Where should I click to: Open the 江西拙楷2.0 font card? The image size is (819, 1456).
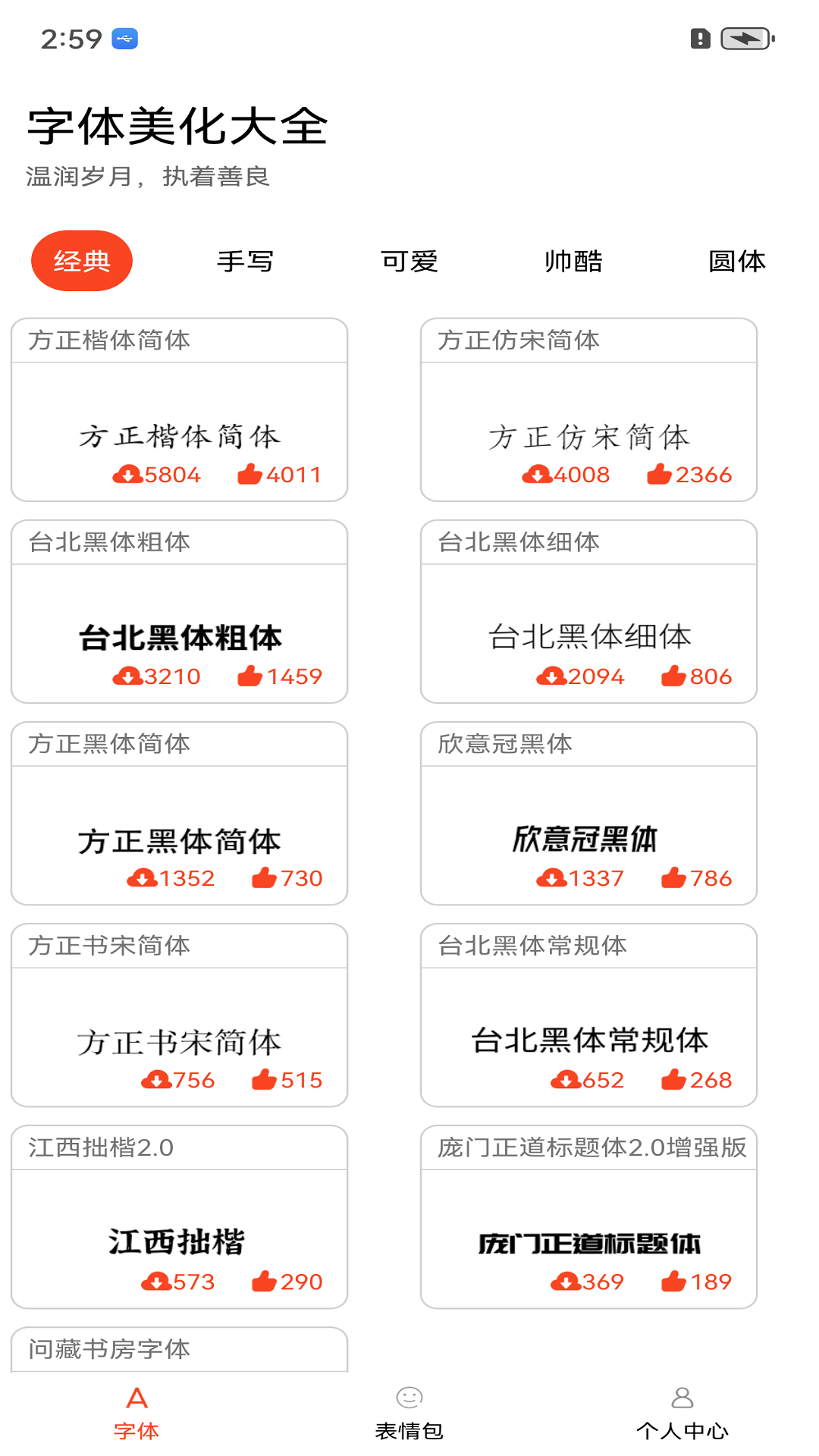(x=180, y=1217)
